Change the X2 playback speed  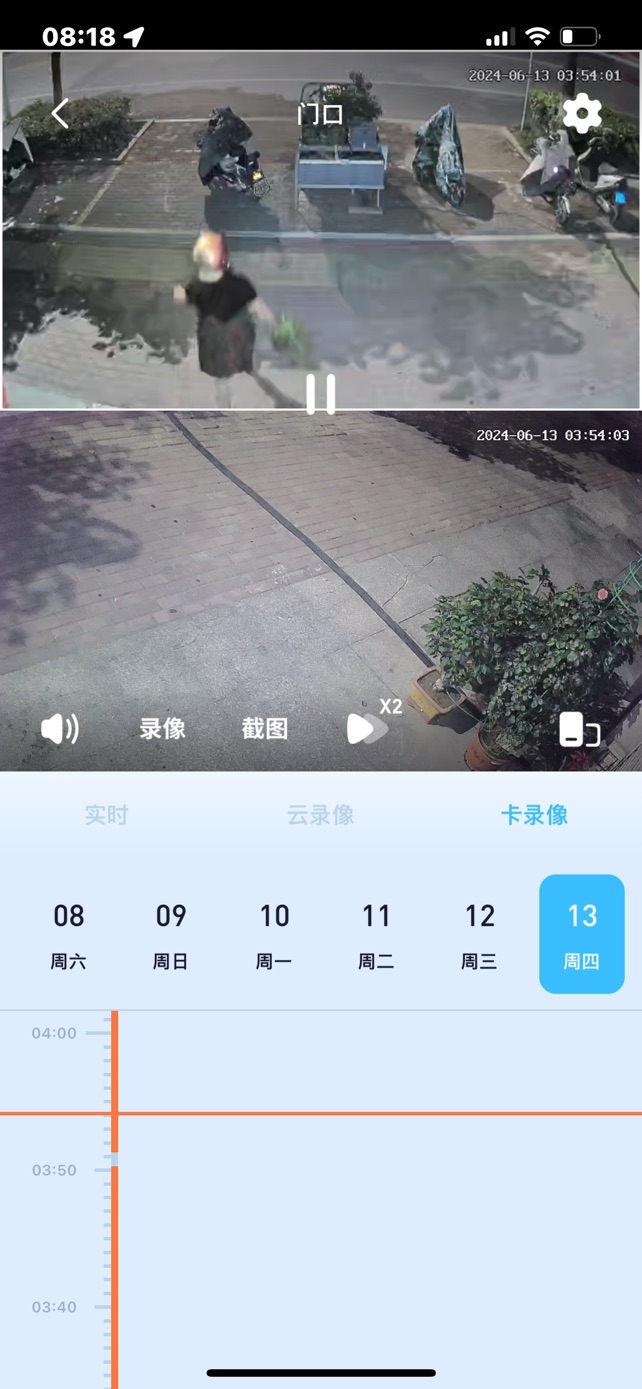[x=374, y=722]
